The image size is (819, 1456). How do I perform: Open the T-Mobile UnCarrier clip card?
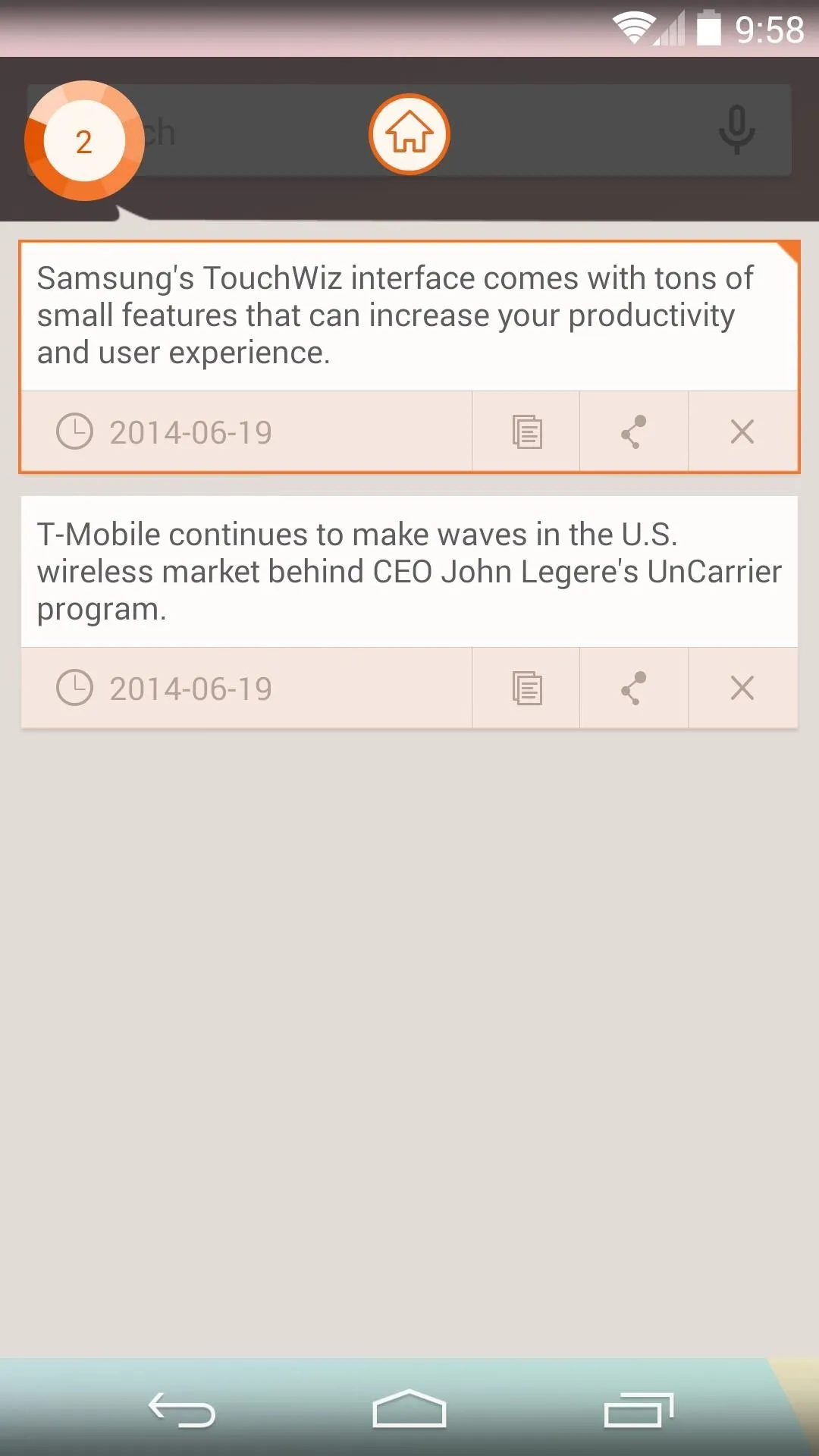click(x=409, y=572)
